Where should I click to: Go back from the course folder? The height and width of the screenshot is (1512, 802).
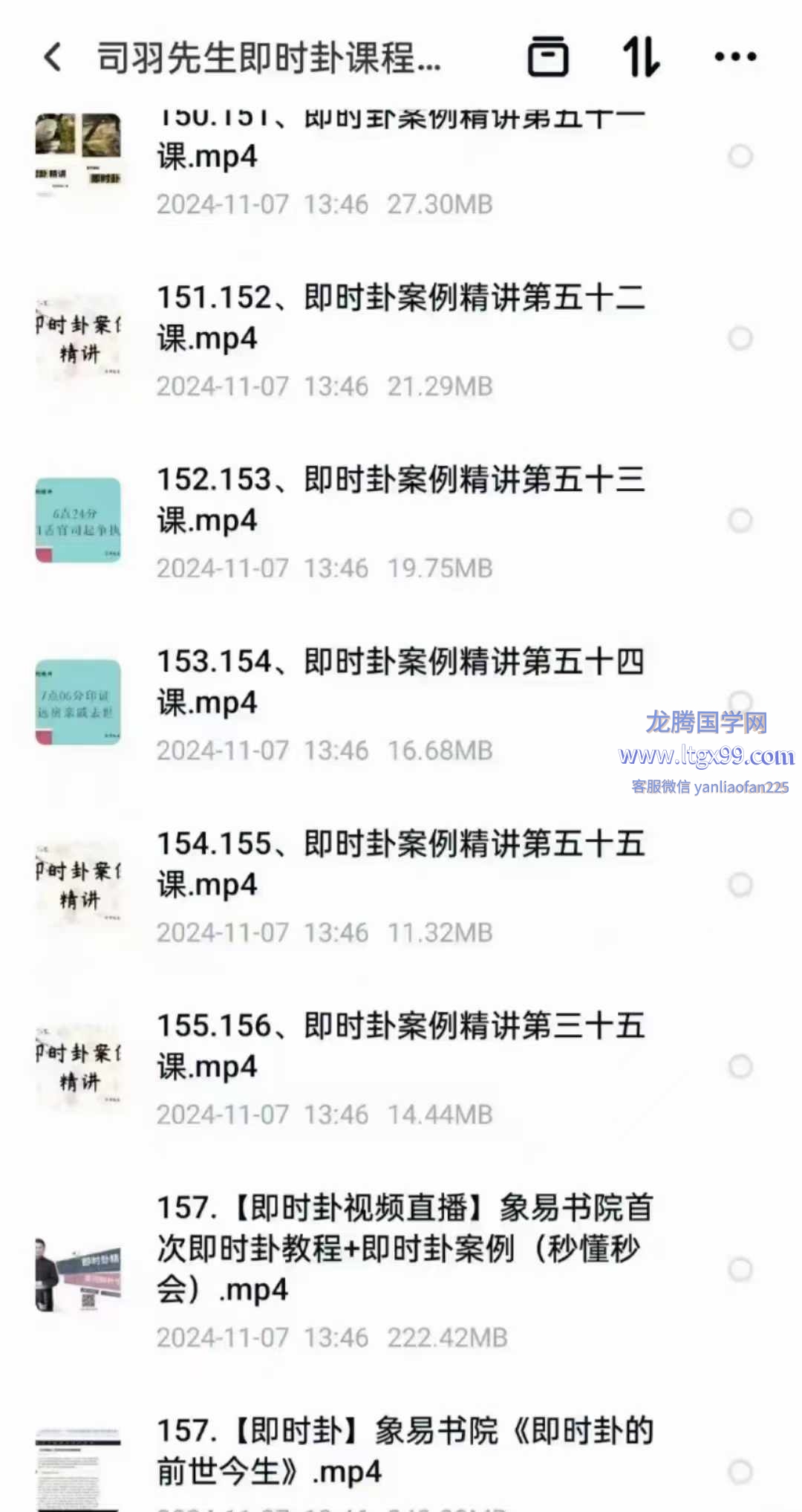click(52, 57)
